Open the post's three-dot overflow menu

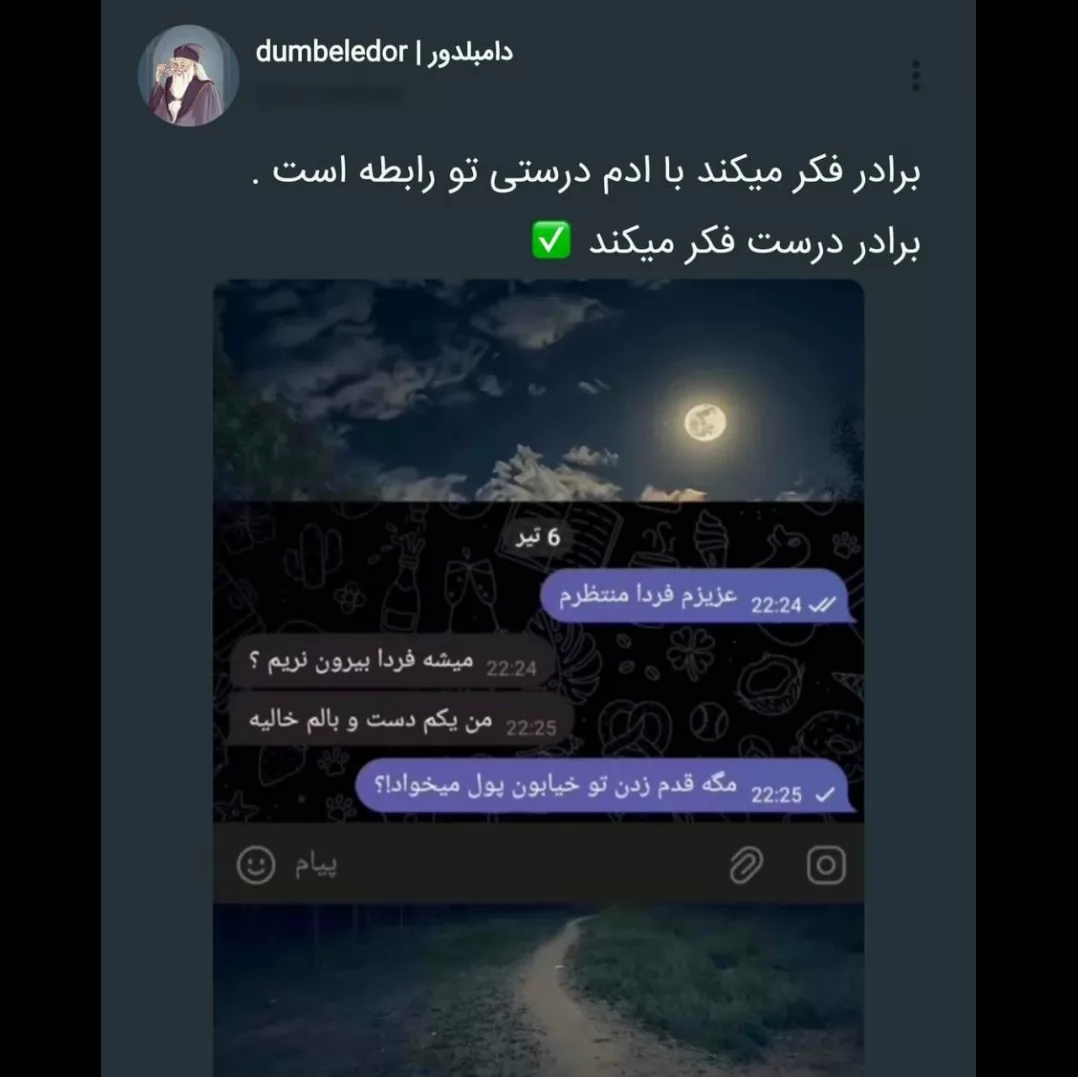tap(915, 76)
